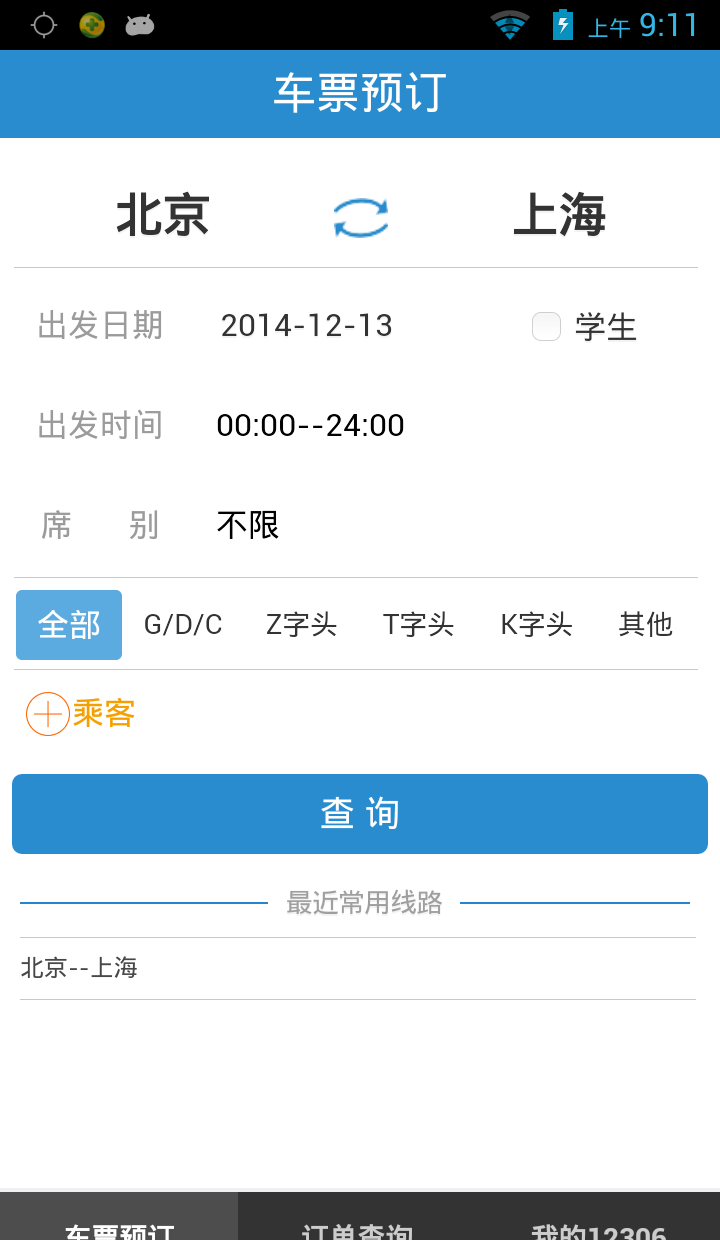The height and width of the screenshot is (1240, 720).
Task: Tap the Android robot icon in status bar
Action: point(139,24)
